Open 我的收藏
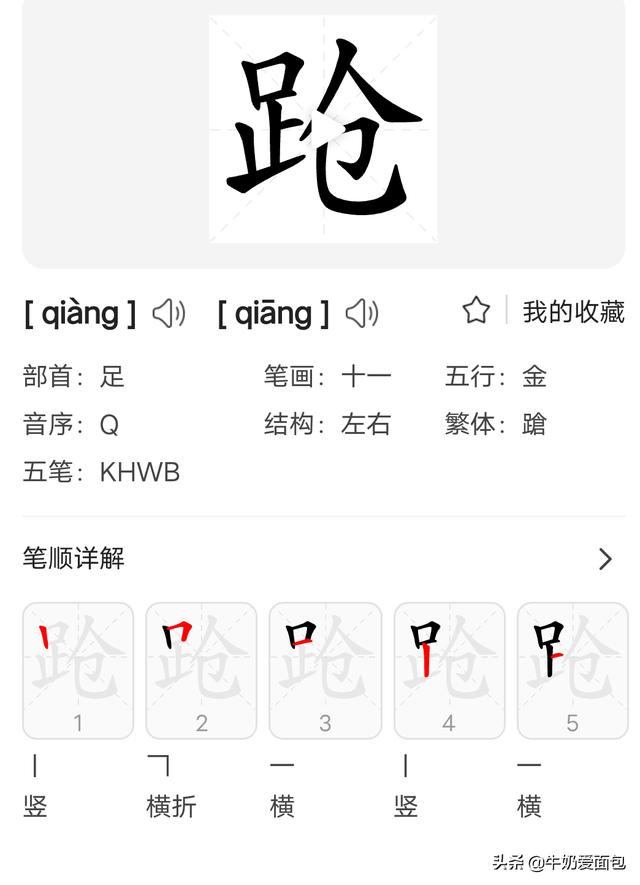 click(x=573, y=312)
